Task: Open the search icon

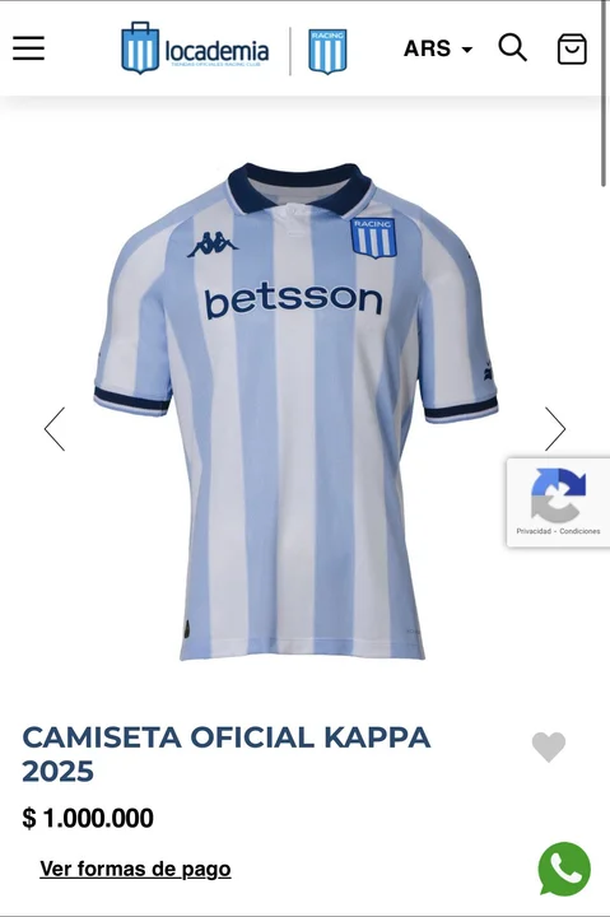Action: coord(512,47)
